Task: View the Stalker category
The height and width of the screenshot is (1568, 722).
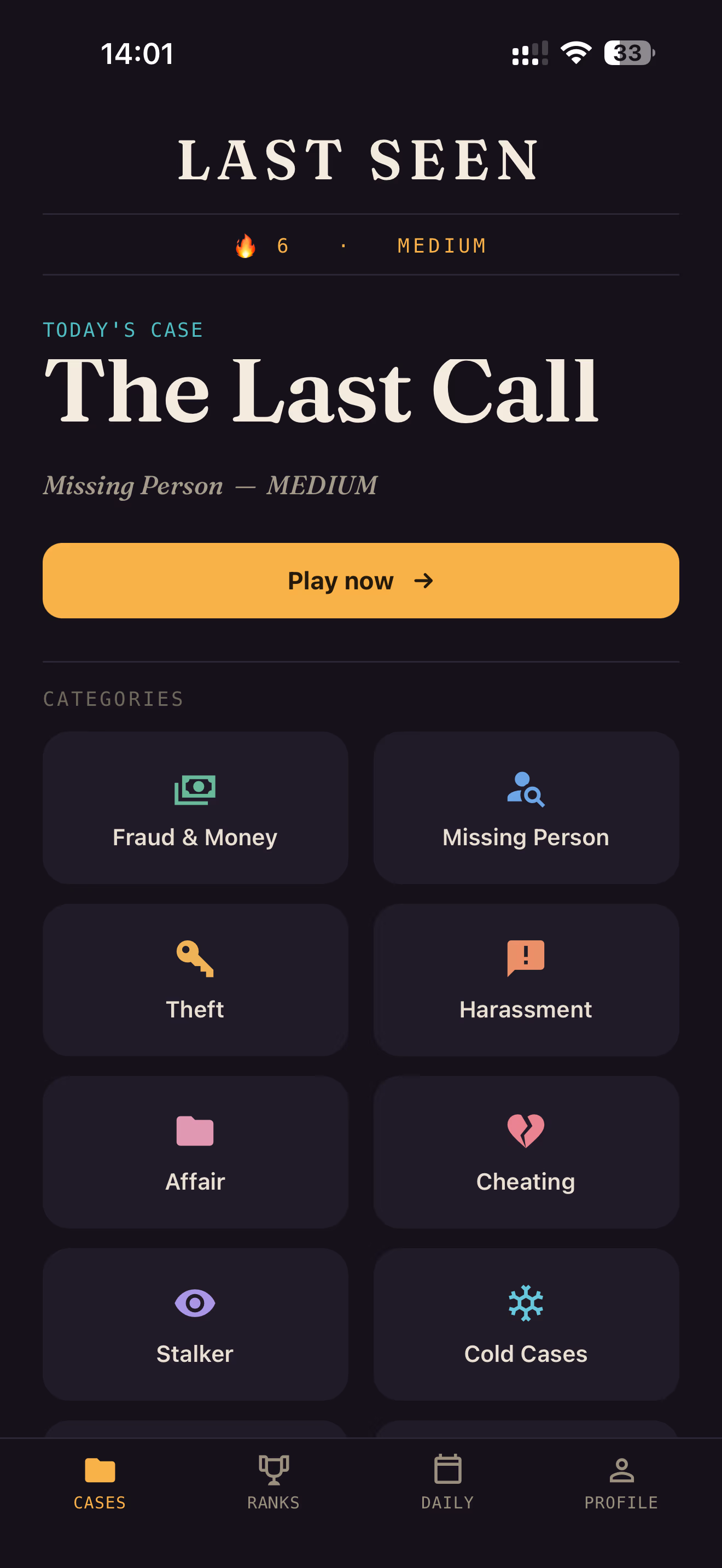Action: [x=195, y=1324]
